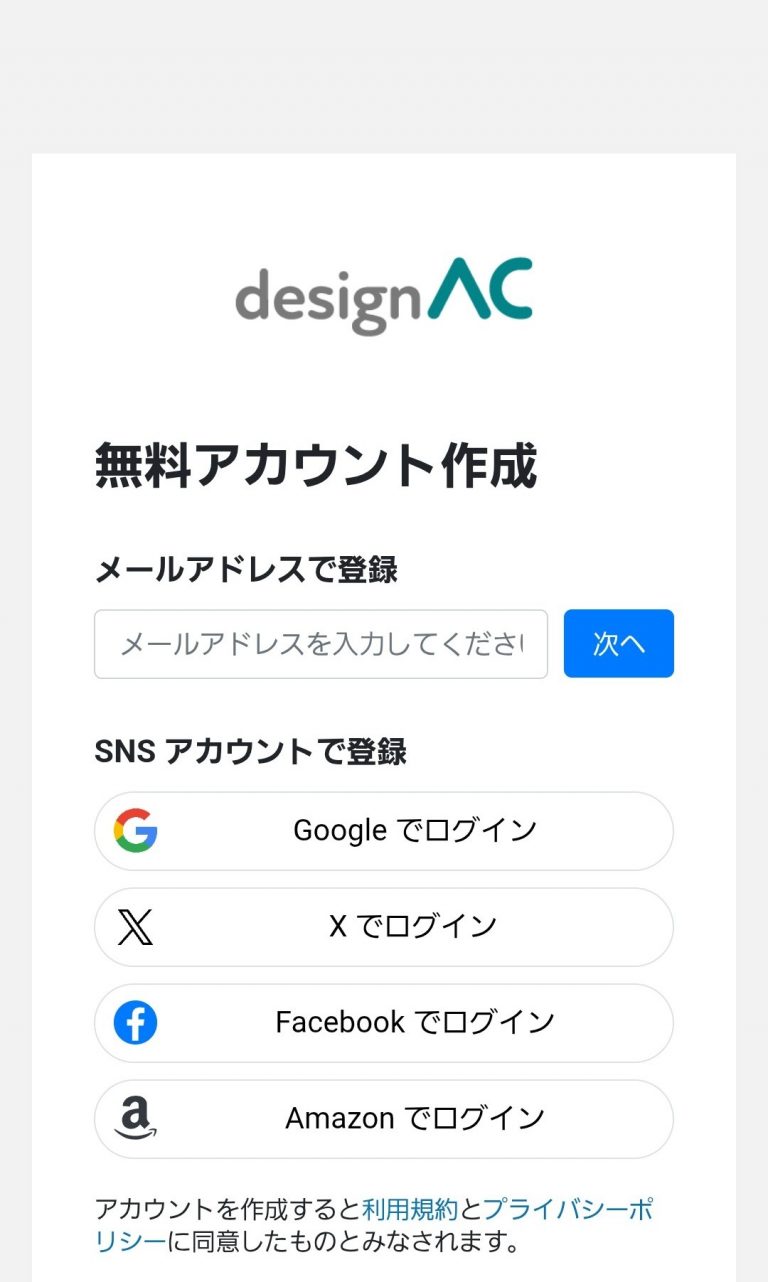
Task: Focus the email address input field
Action: pos(320,644)
